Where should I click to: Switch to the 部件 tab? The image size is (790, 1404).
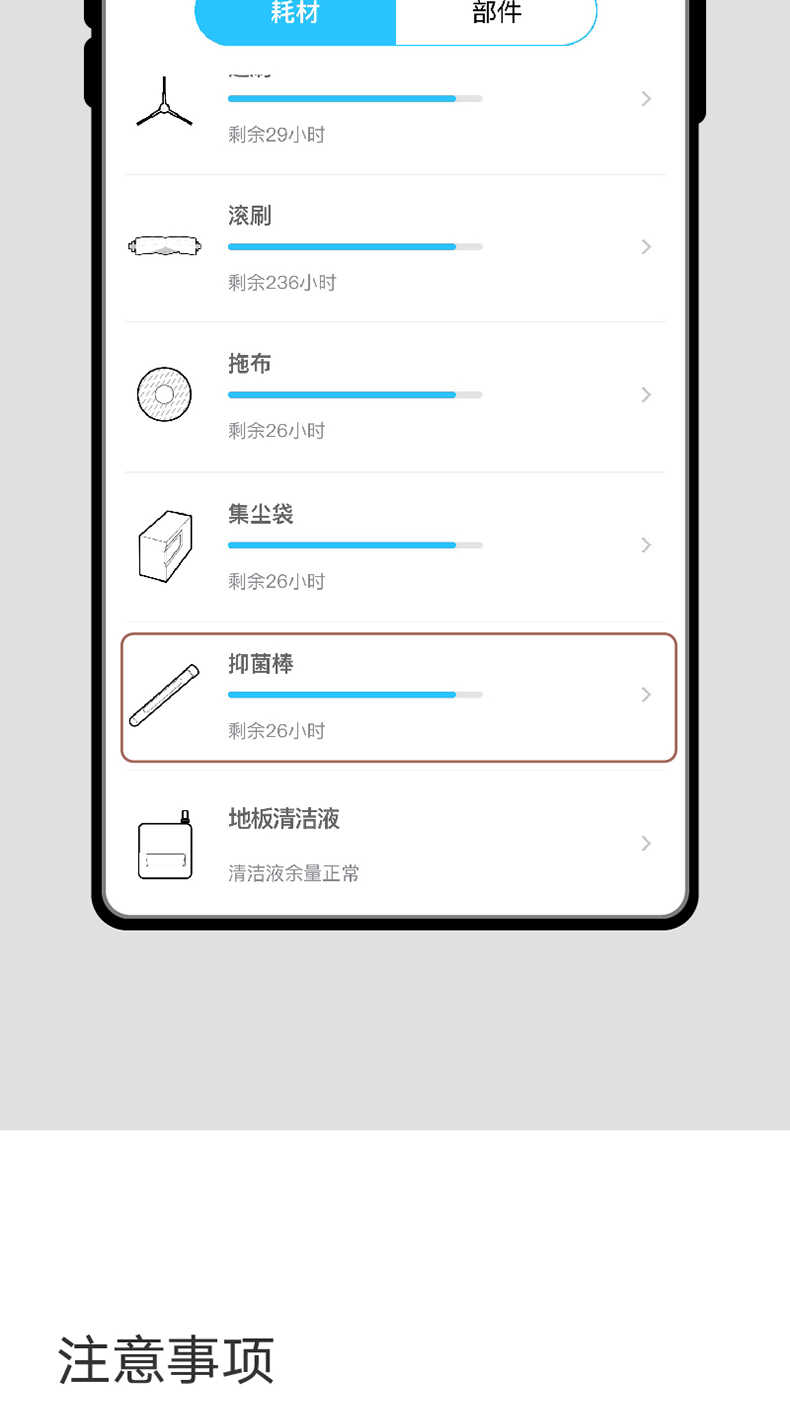495,13
